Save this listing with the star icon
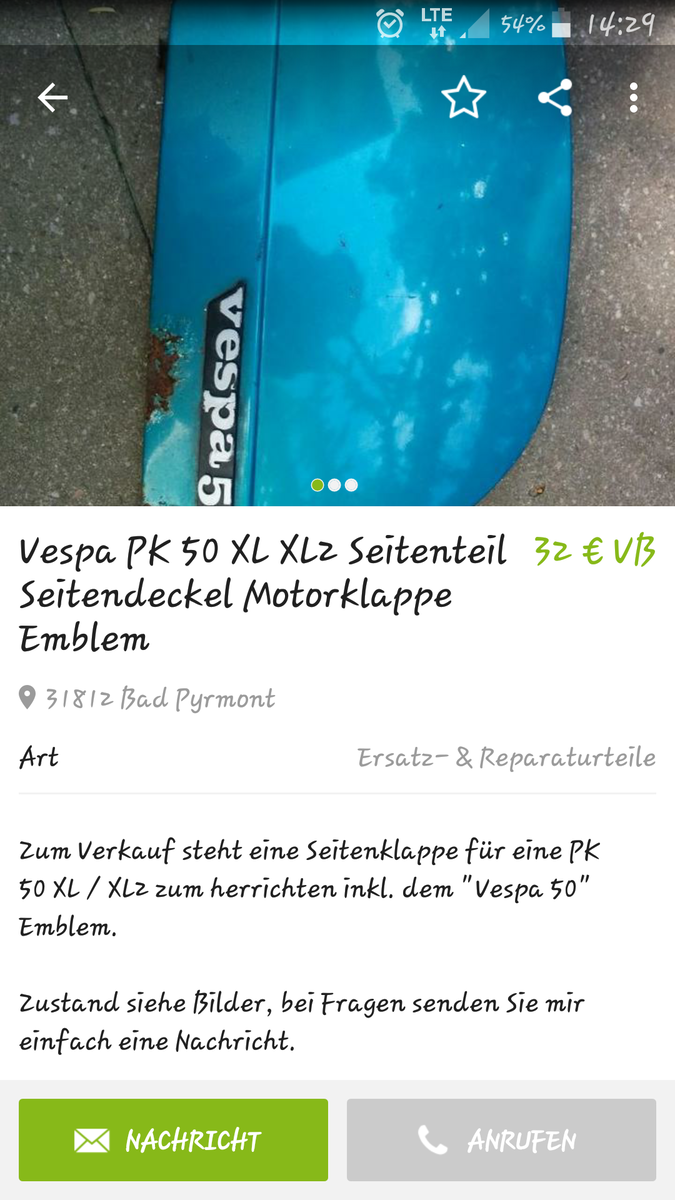The image size is (675, 1200). coord(463,98)
